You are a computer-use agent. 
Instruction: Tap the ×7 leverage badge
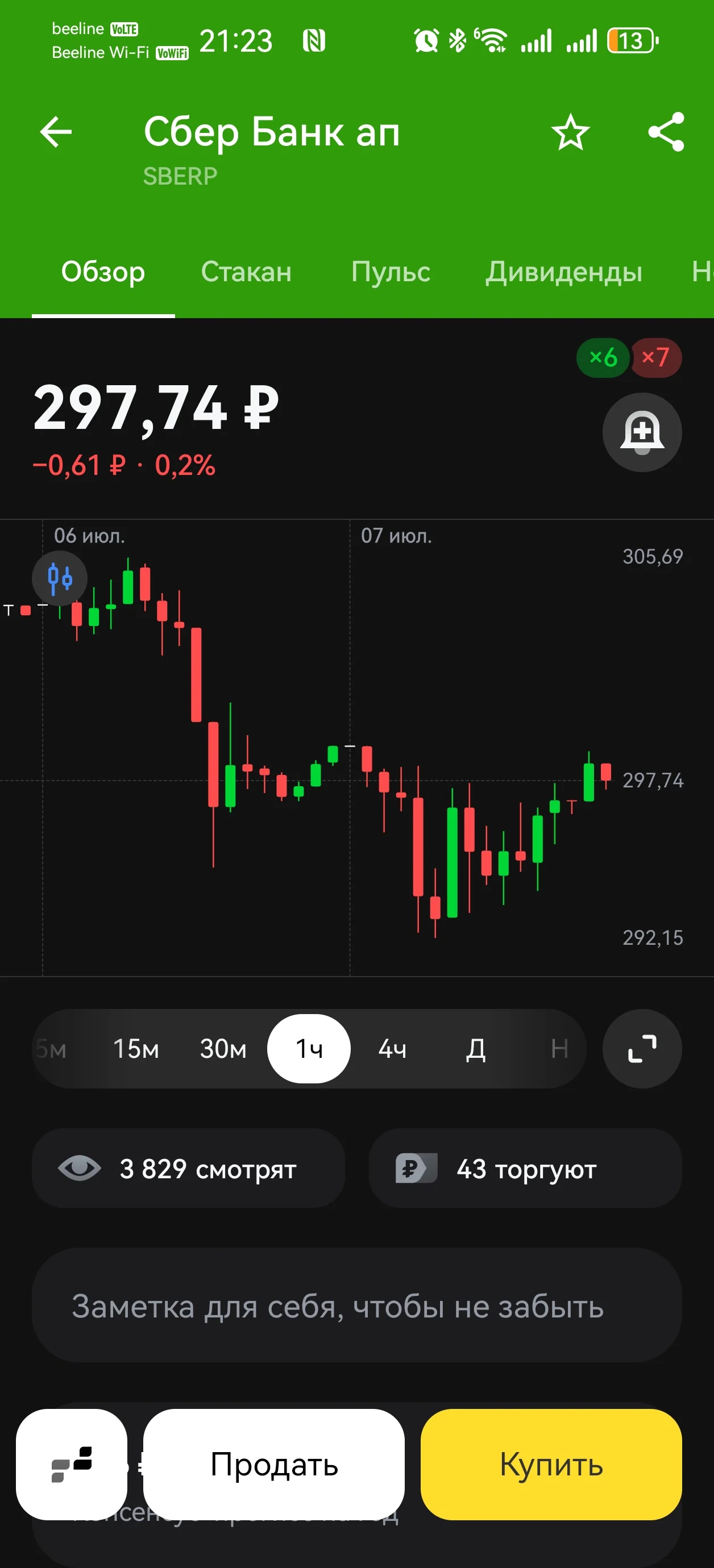click(x=655, y=357)
